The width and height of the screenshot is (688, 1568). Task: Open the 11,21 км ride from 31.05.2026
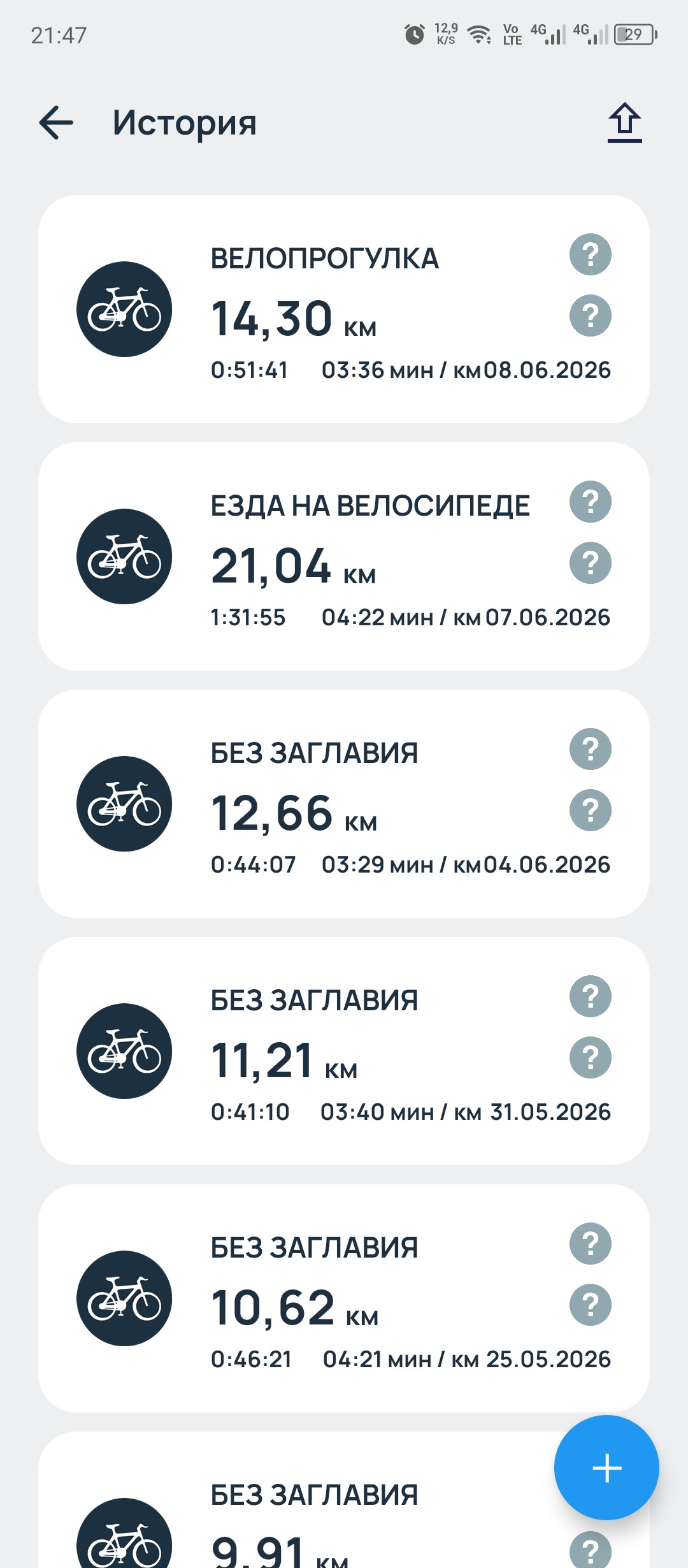tap(344, 1051)
